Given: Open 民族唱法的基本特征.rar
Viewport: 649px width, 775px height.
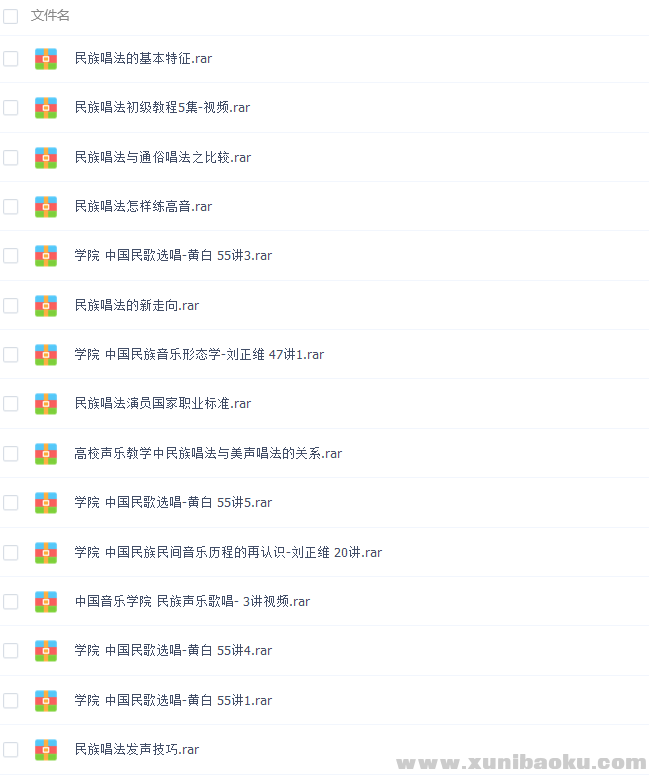Looking at the screenshot, I should pyautogui.click(x=143, y=59).
